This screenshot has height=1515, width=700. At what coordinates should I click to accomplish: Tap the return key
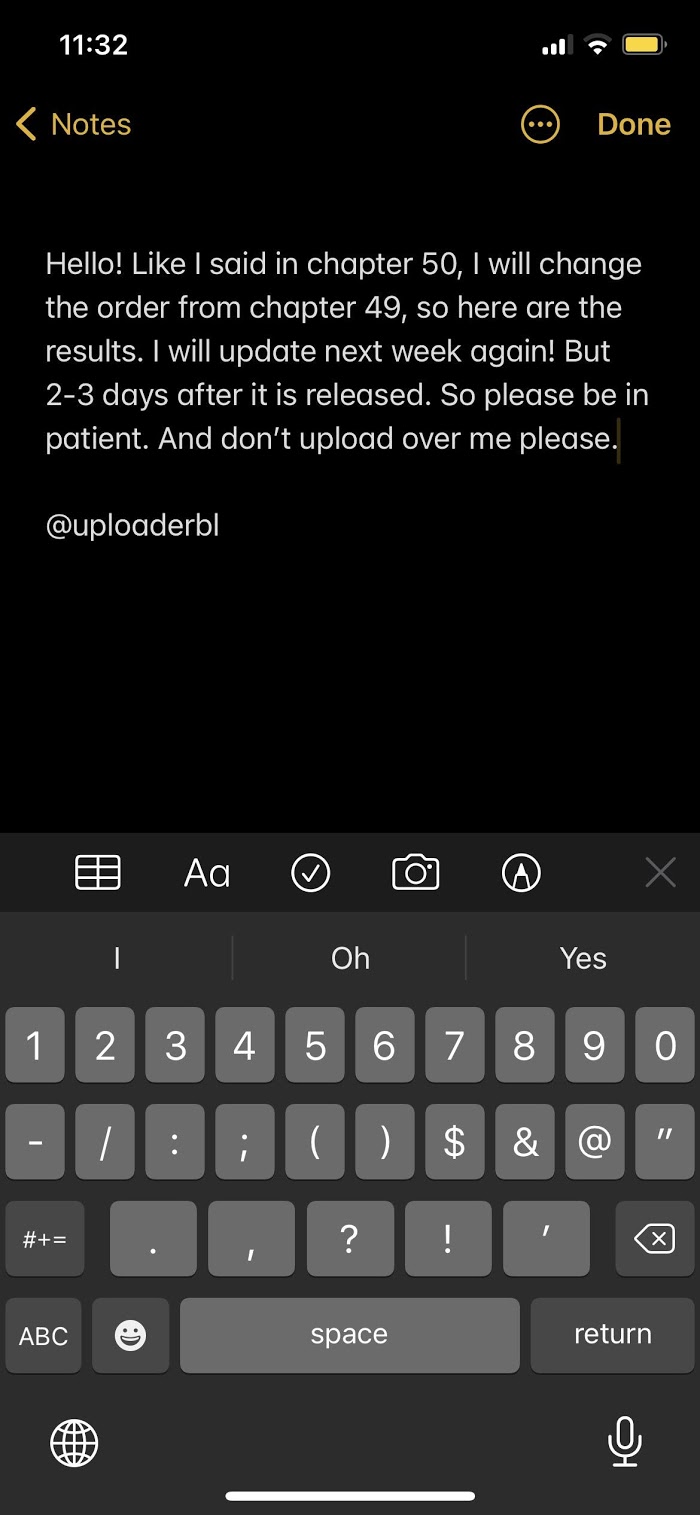[x=612, y=1336]
